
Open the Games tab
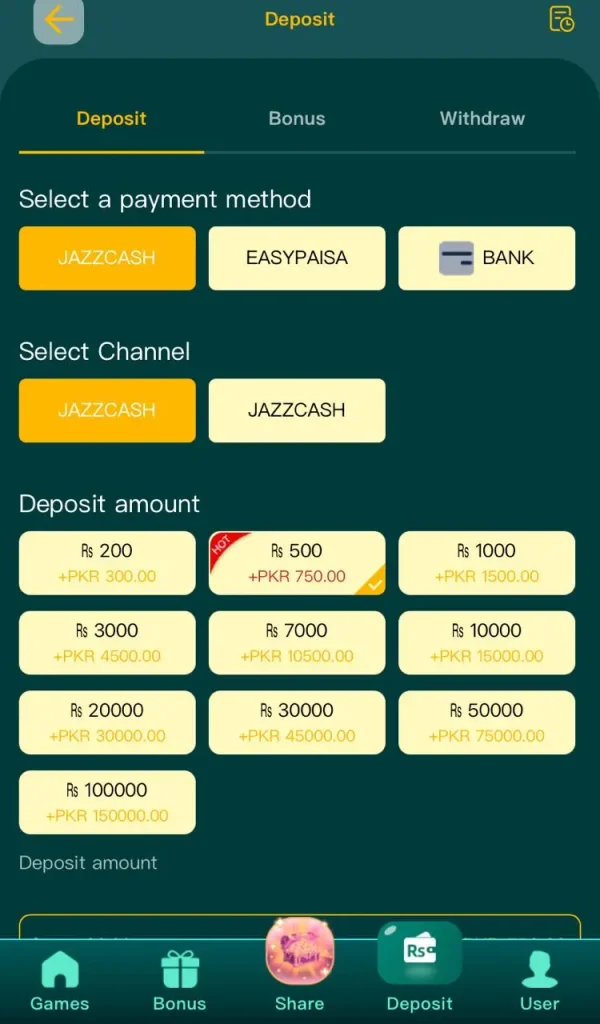(60, 981)
